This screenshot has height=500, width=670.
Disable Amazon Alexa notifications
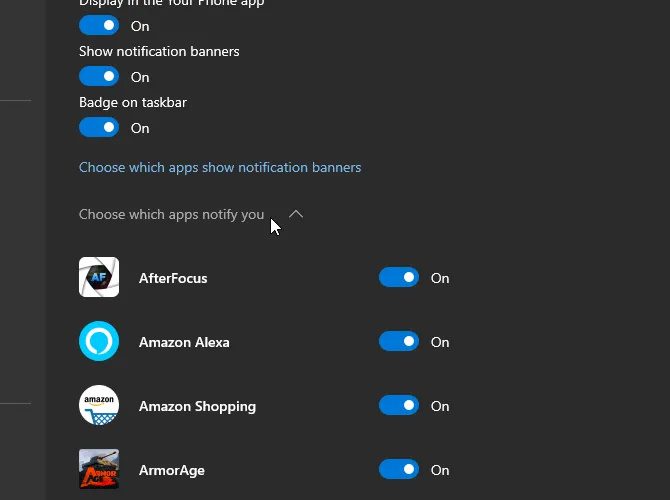point(398,342)
